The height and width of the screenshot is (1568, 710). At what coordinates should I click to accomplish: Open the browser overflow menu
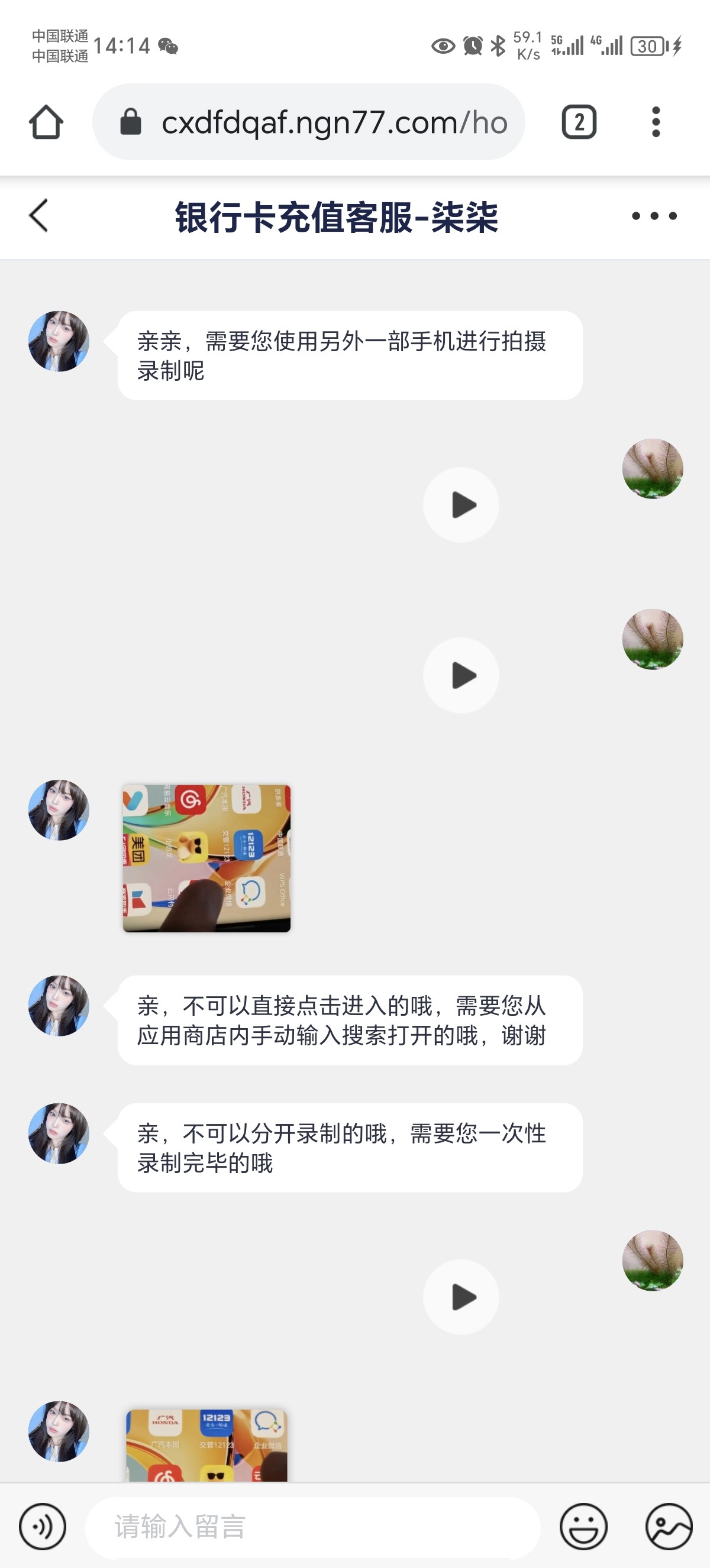pos(656,121)
